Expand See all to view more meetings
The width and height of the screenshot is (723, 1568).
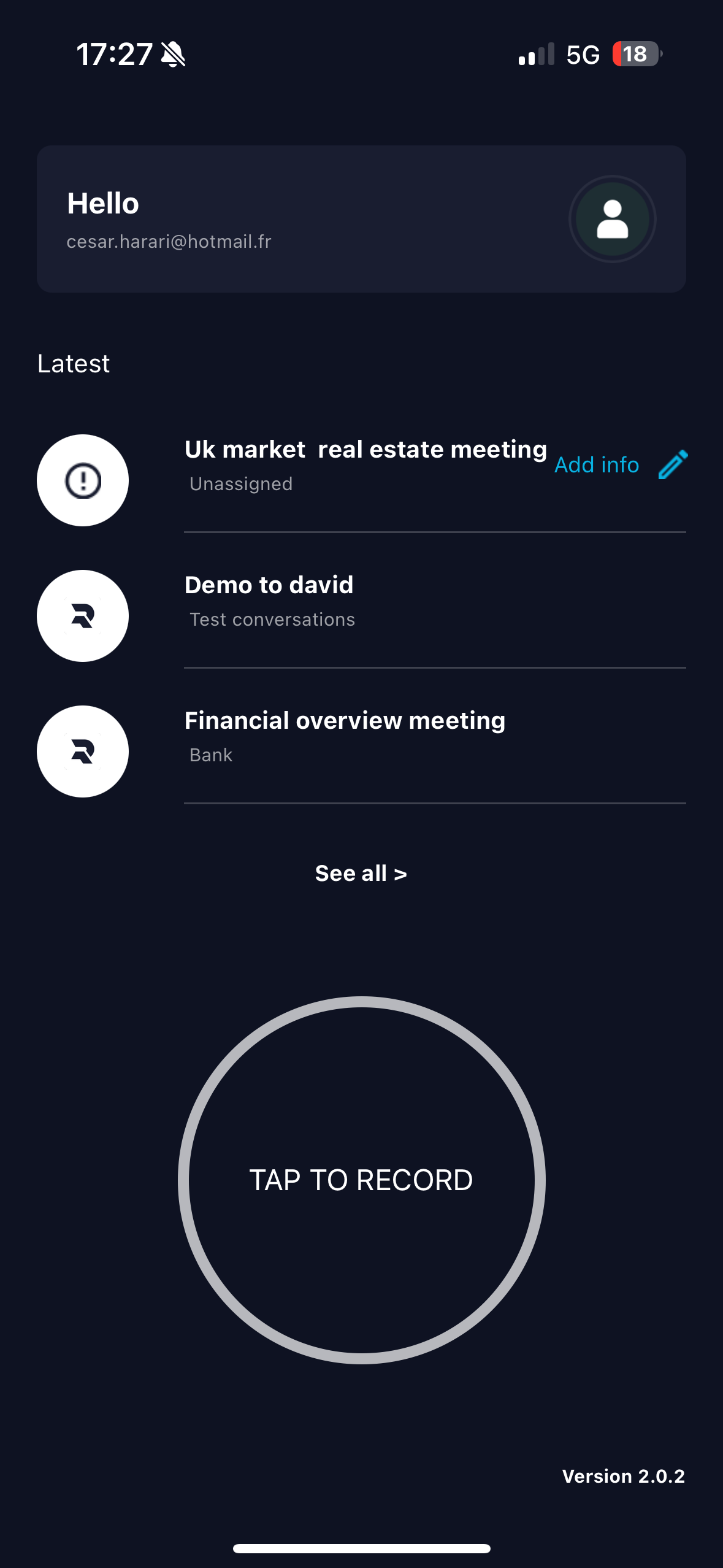coord(361,872)
